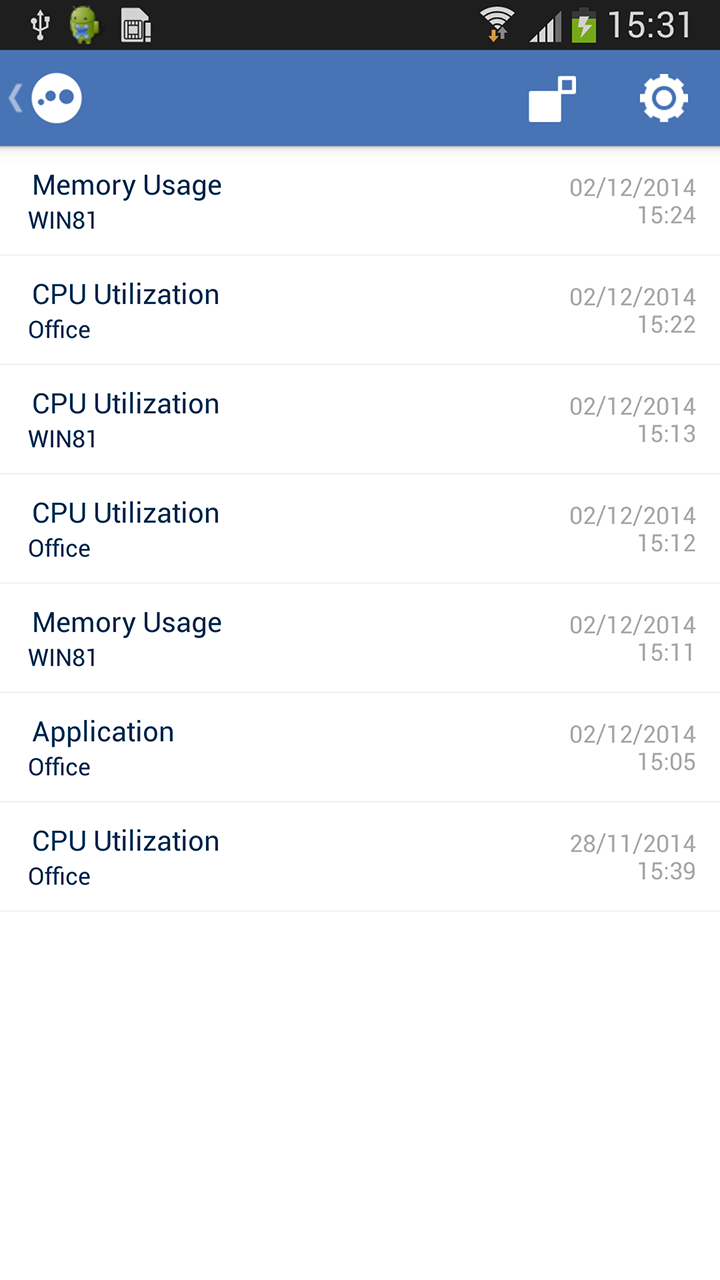Tap the battery charging indicator

[581, 24]
